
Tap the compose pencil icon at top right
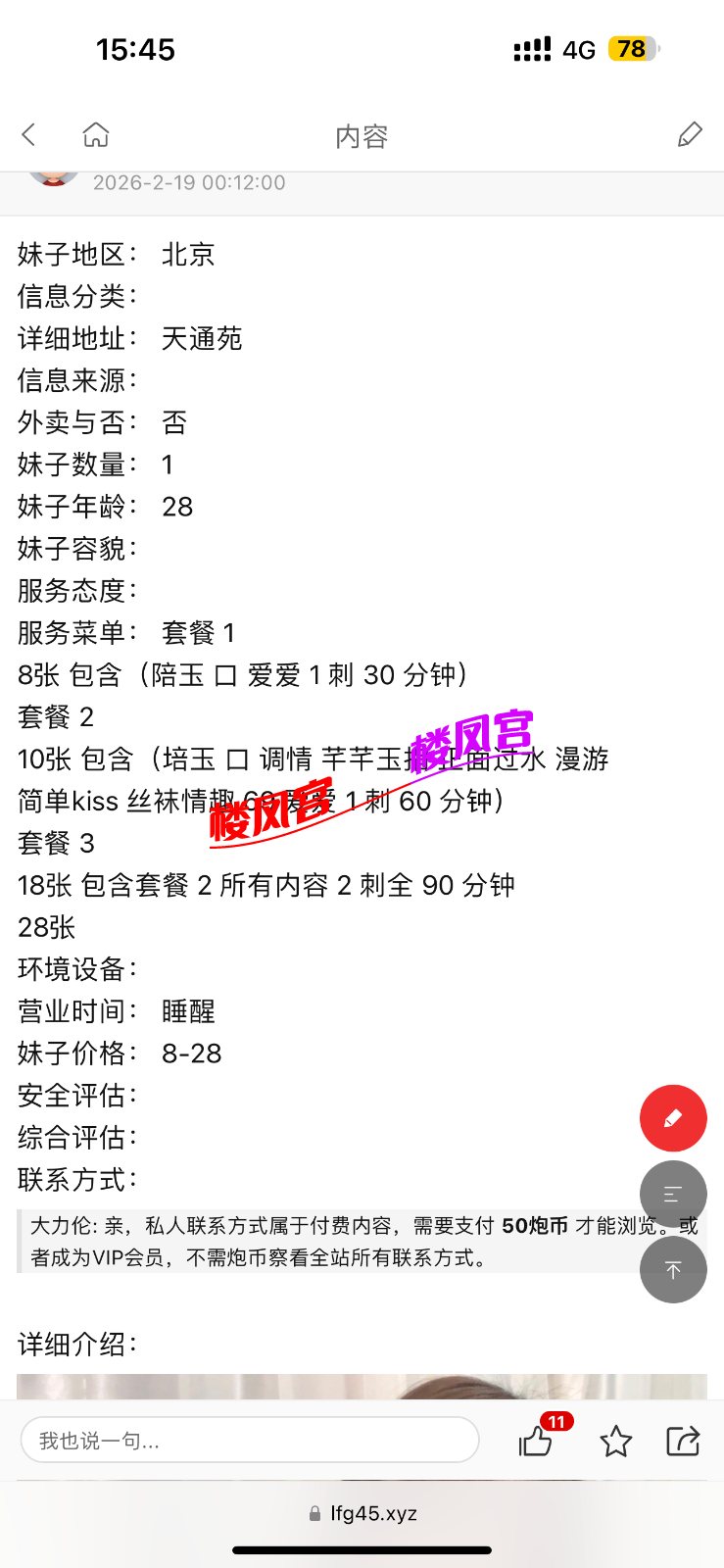(690, 135)
